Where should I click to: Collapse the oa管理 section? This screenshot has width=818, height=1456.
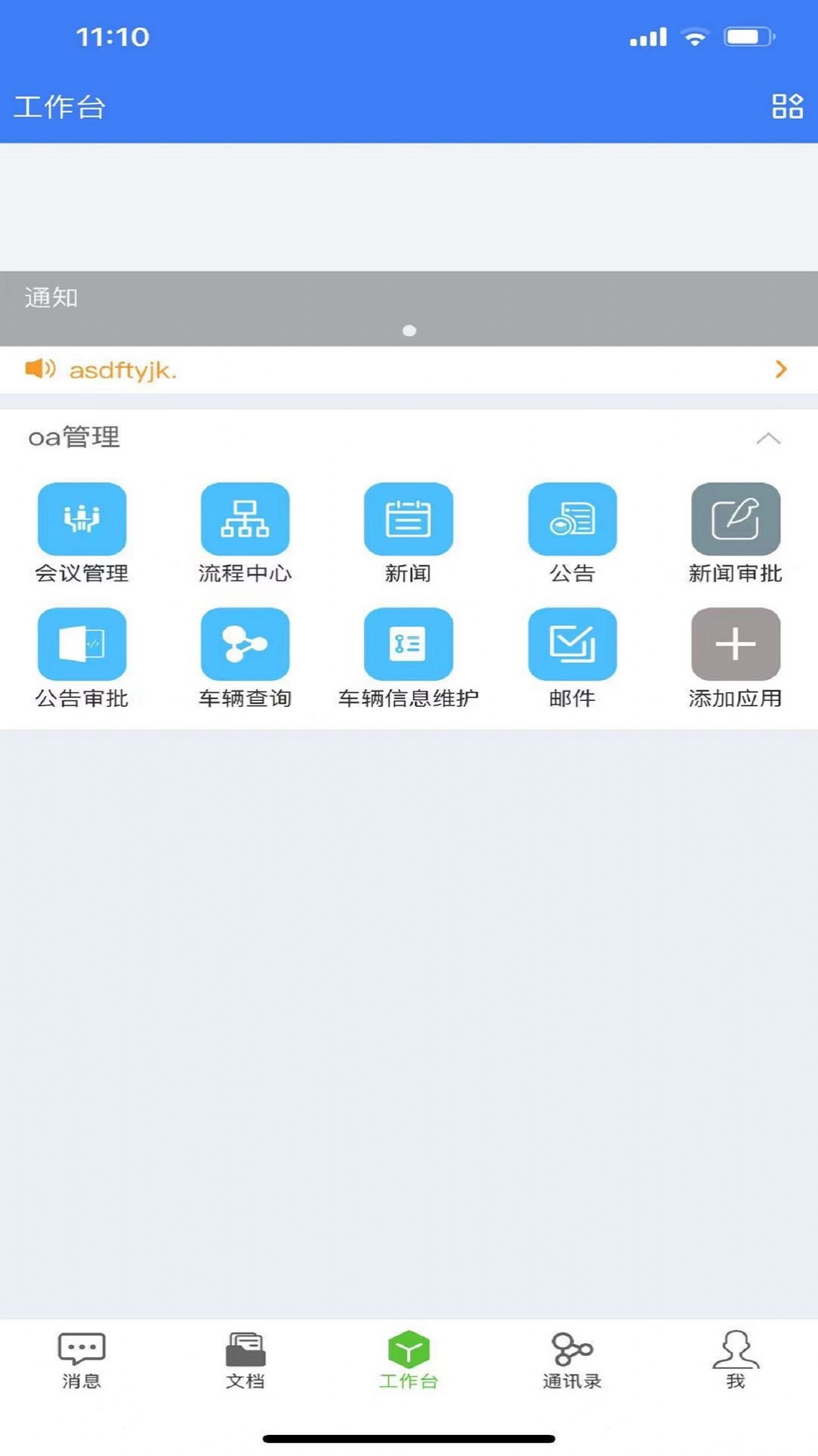tap(769, 438)
